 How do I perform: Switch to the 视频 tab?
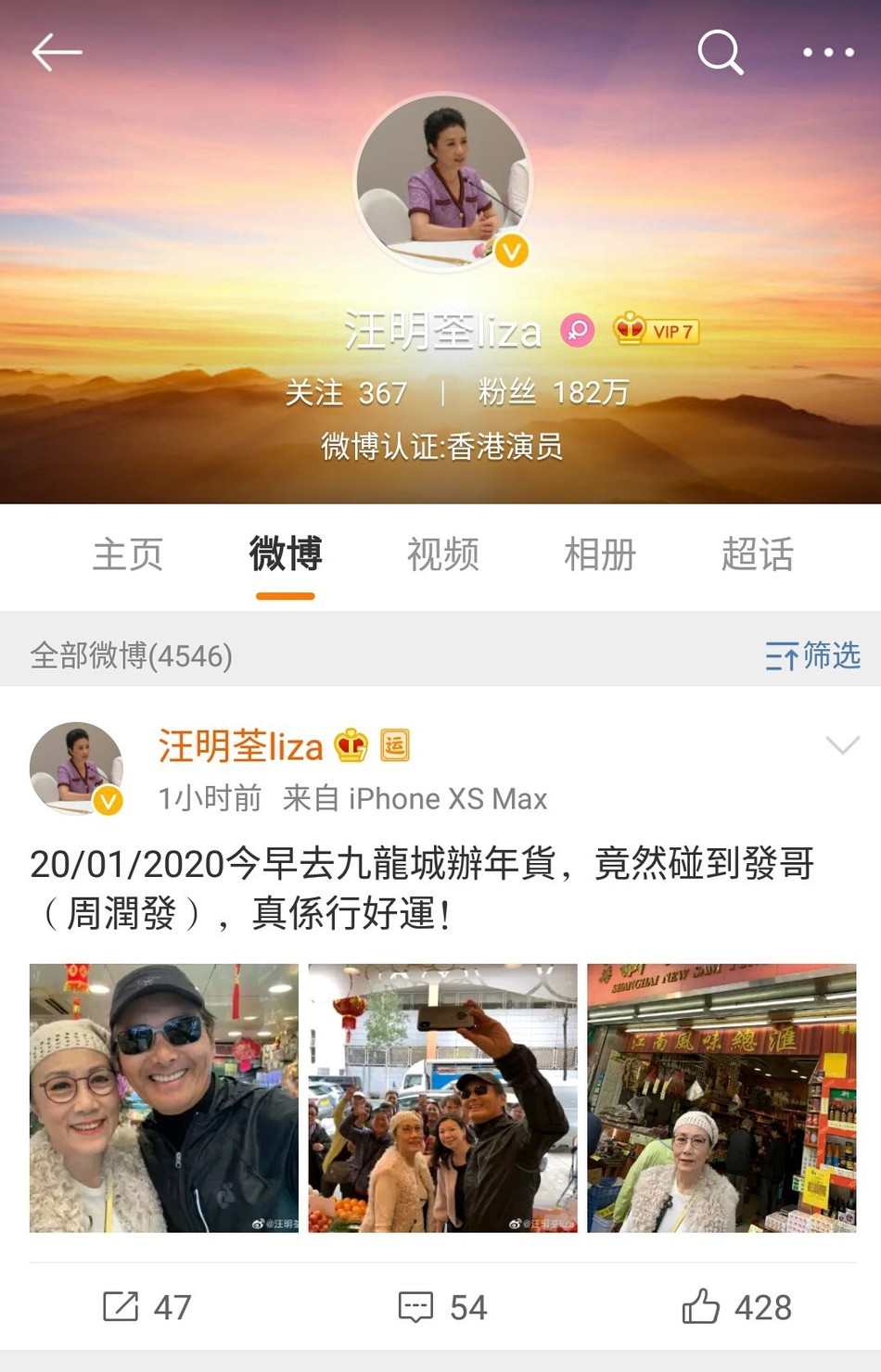441,555
